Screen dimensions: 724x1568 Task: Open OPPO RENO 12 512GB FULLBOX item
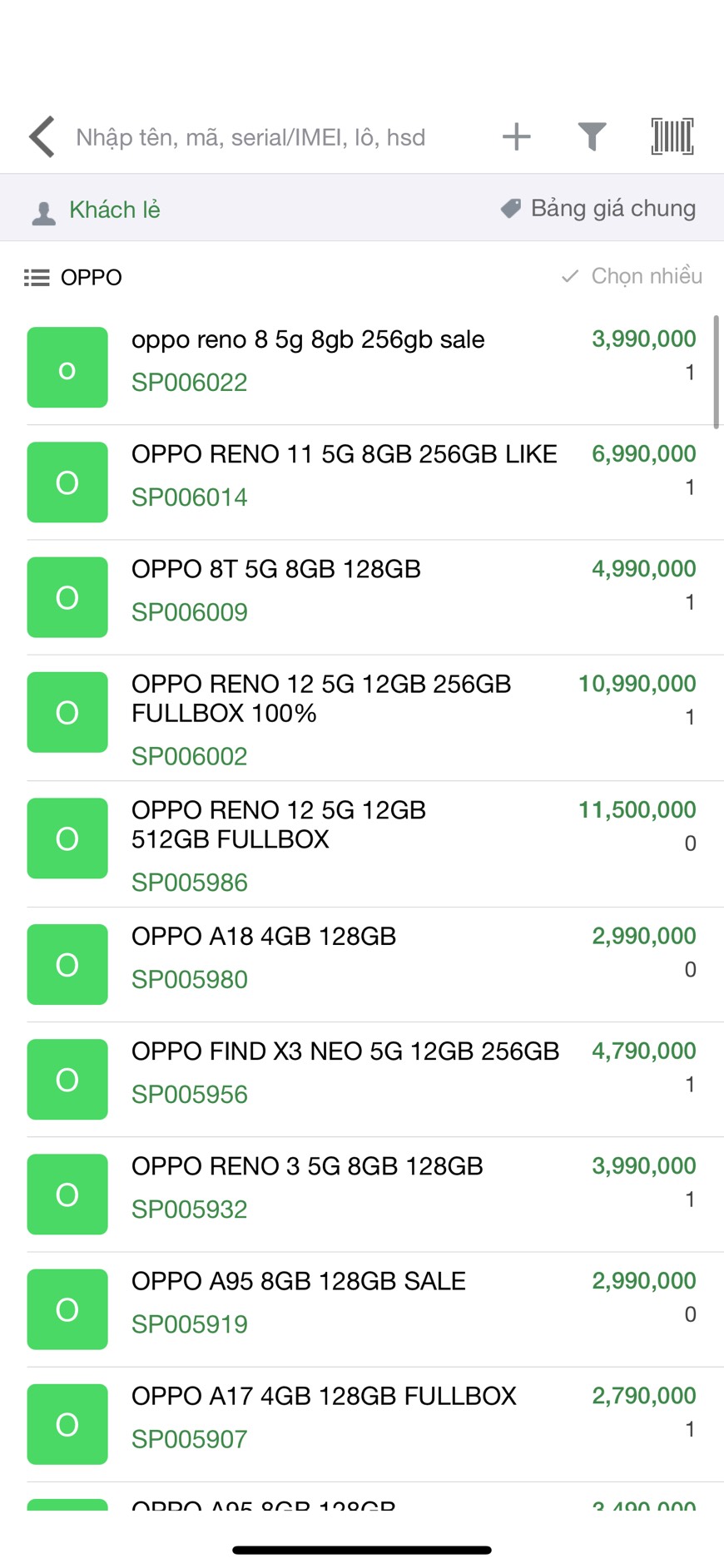click(362, 844)
